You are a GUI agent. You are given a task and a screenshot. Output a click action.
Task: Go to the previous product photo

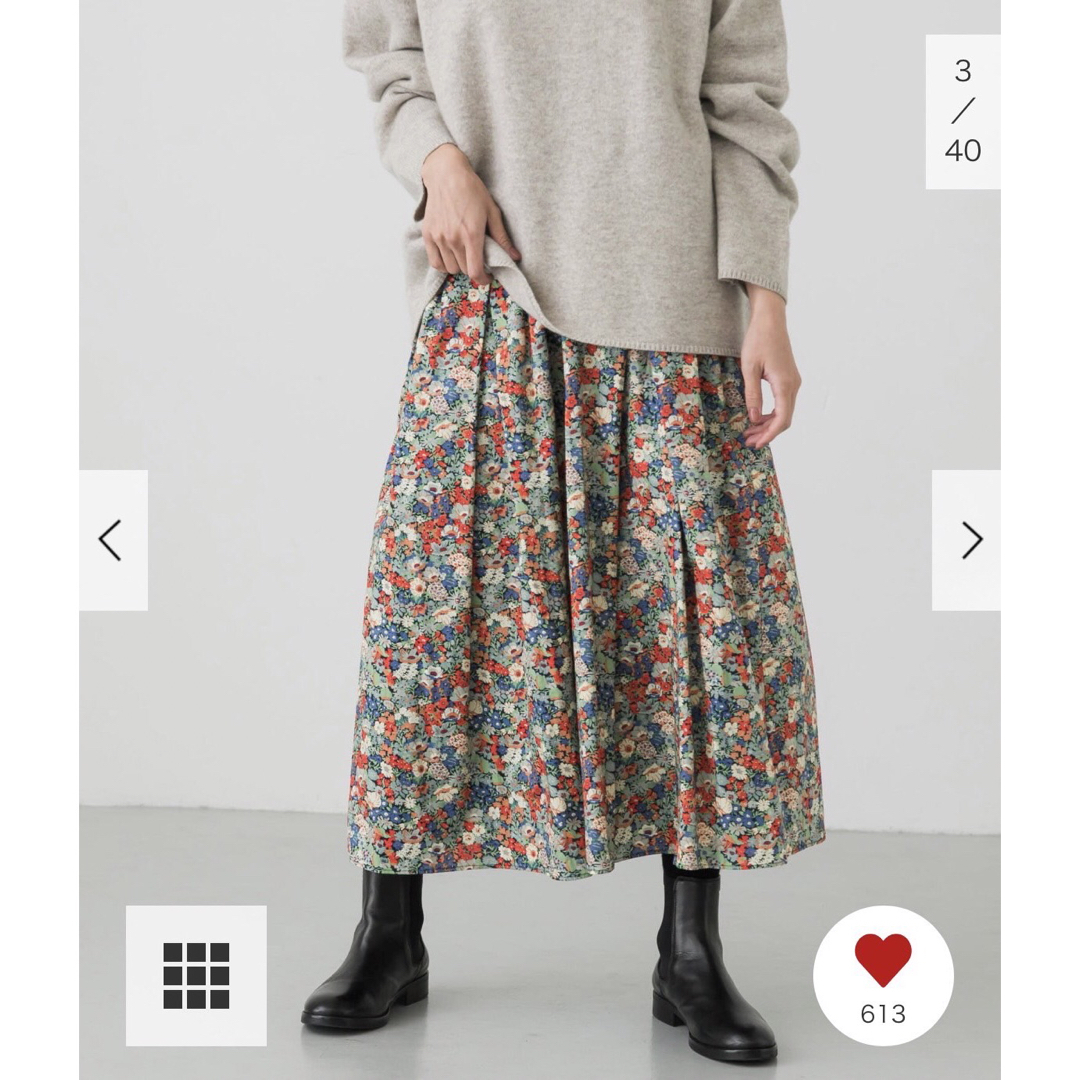pyautogui.click(x=112, y=540)
